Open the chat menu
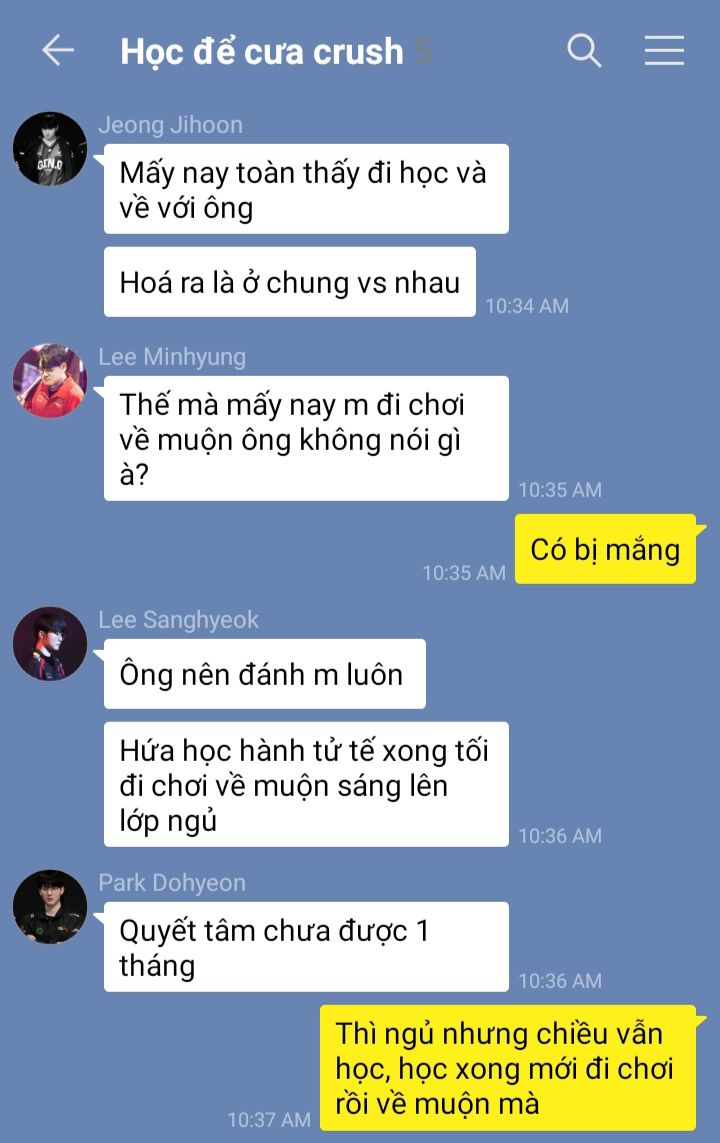The height and width of the screenshot is (1143, 720). point(664,50)
